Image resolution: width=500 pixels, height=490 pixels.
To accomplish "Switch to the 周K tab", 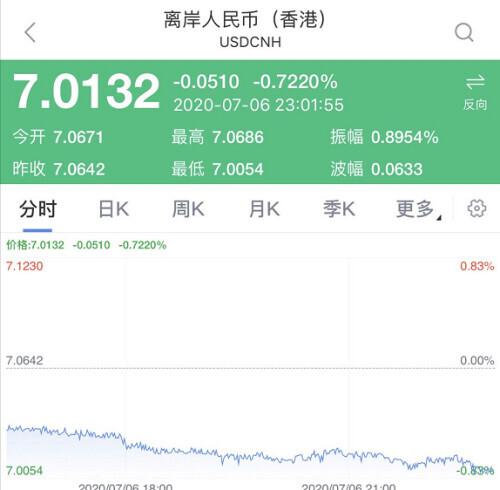I will (x=188, y=209).
